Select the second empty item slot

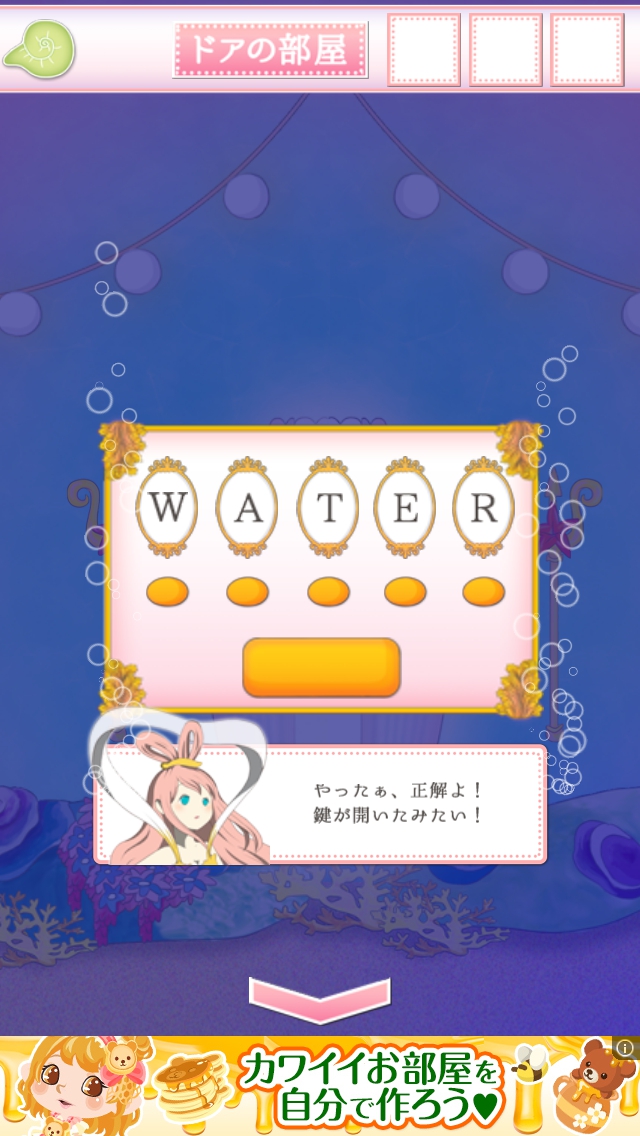tap(505, 49)
